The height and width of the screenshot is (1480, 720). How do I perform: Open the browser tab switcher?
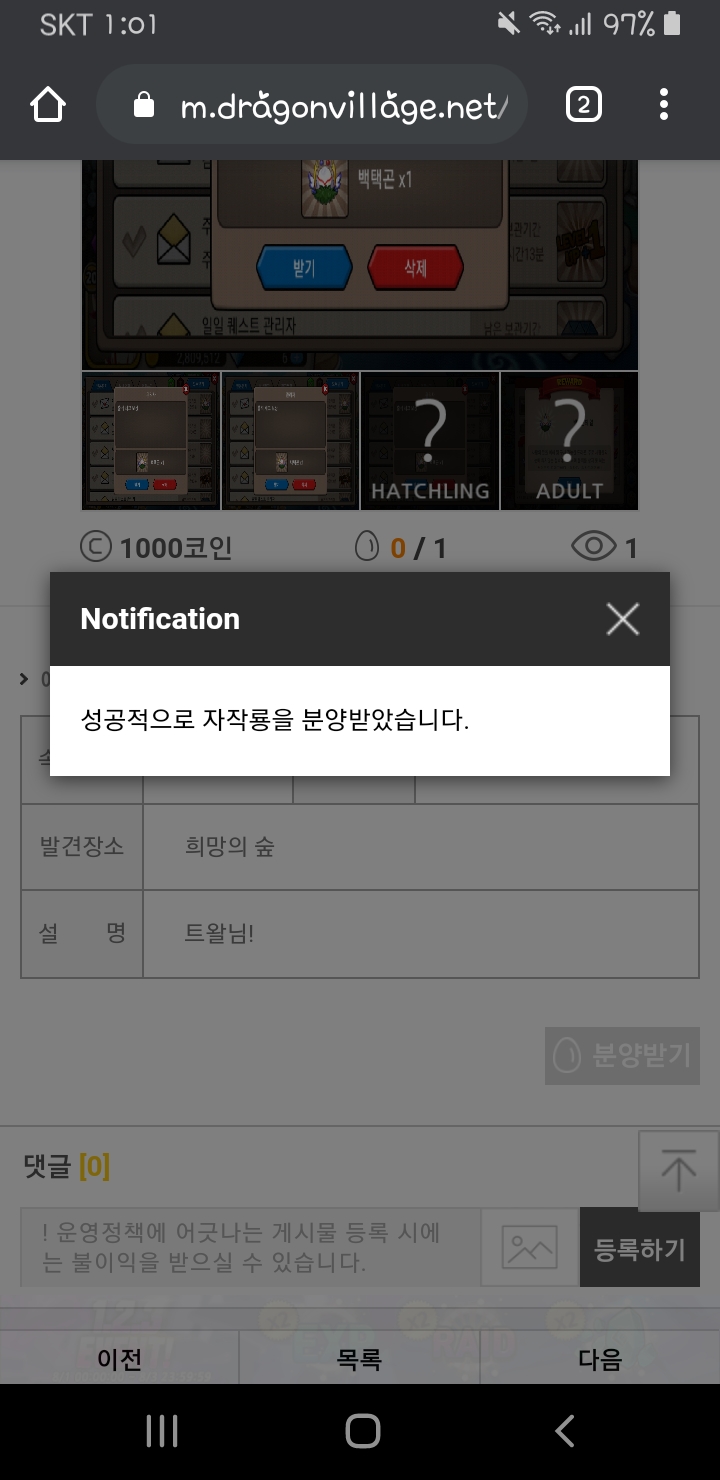pyautogui.click(x=583, y=105)
